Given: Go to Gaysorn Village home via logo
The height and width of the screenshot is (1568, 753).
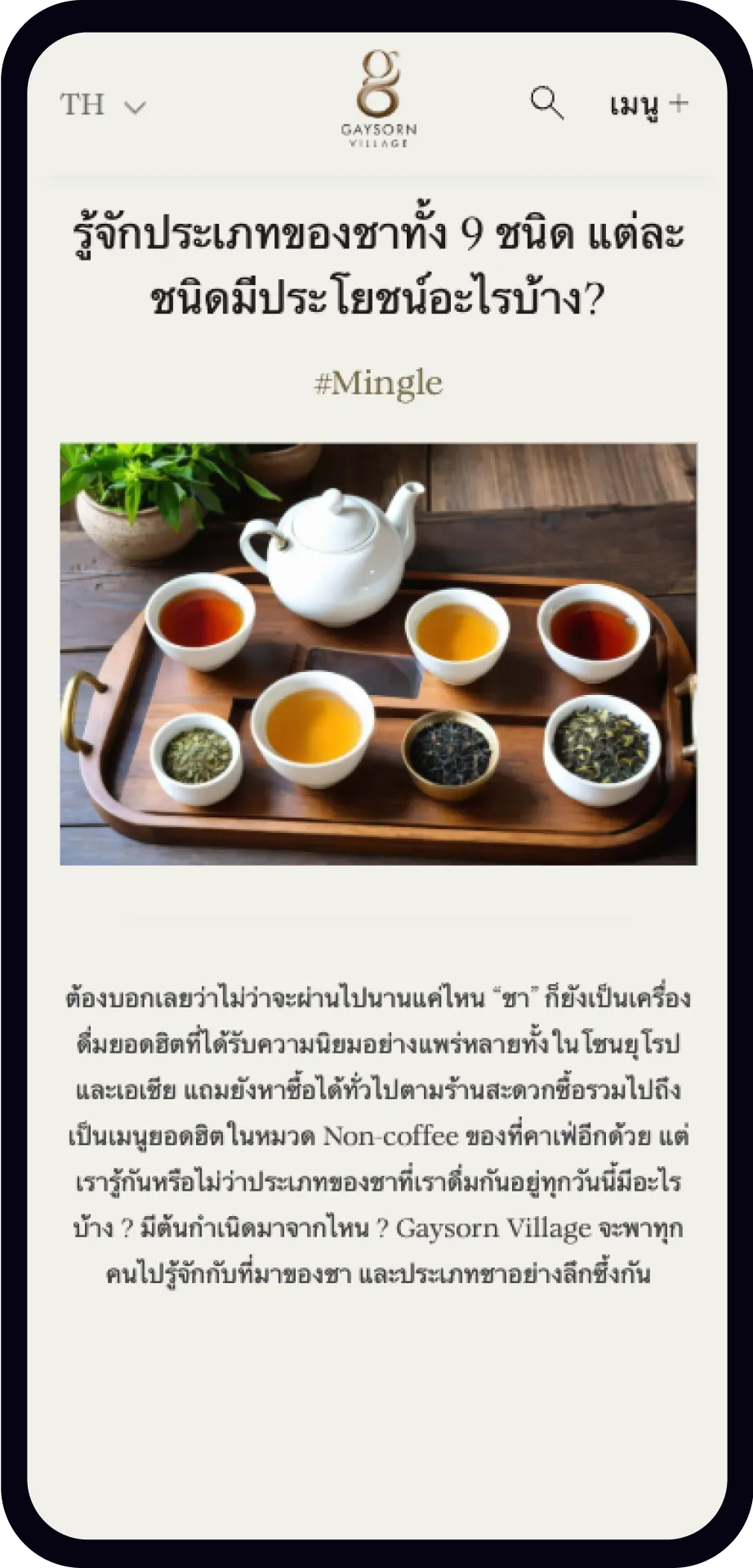Looking at the screenshot, I should pyautogui.click(x=378, y=99).
